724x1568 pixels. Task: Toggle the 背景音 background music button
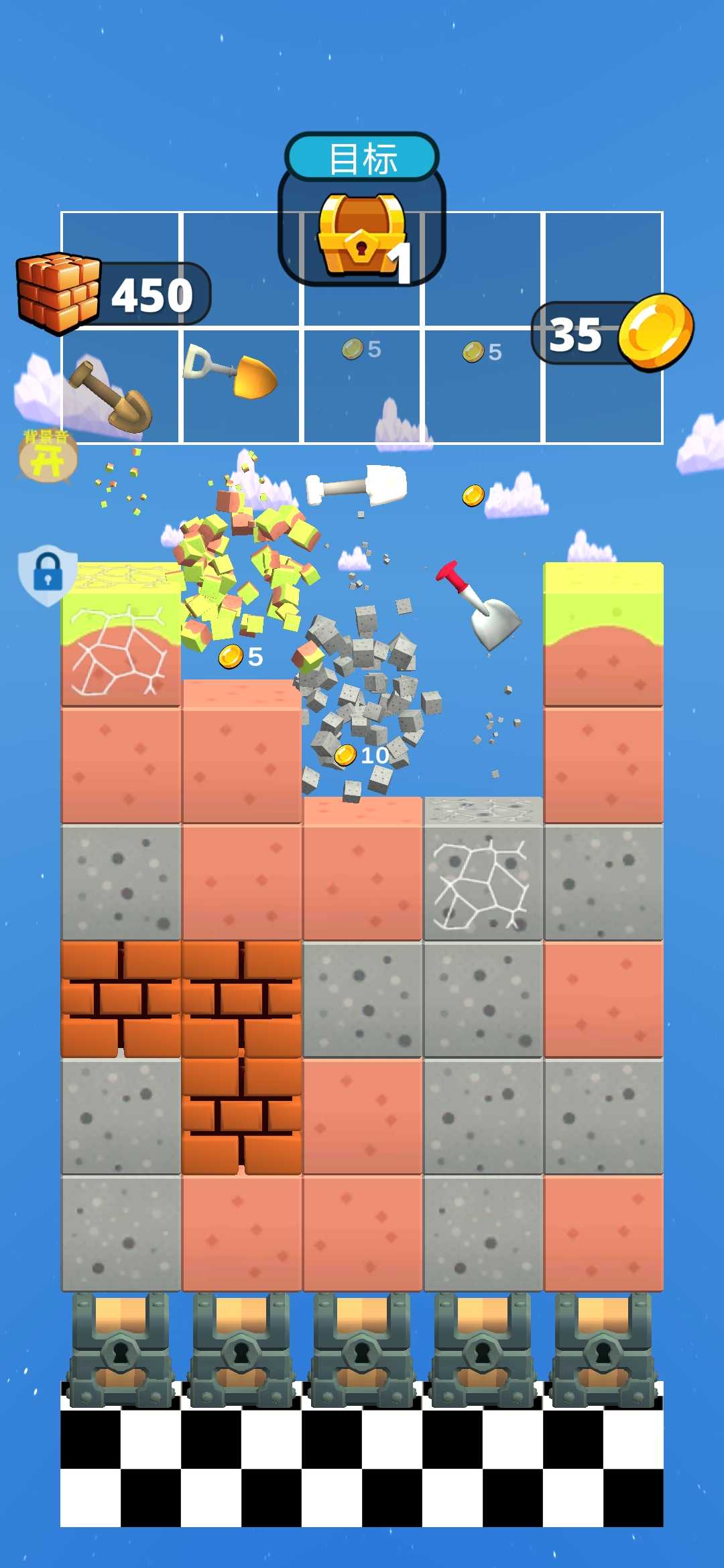(x=47, y=456)
